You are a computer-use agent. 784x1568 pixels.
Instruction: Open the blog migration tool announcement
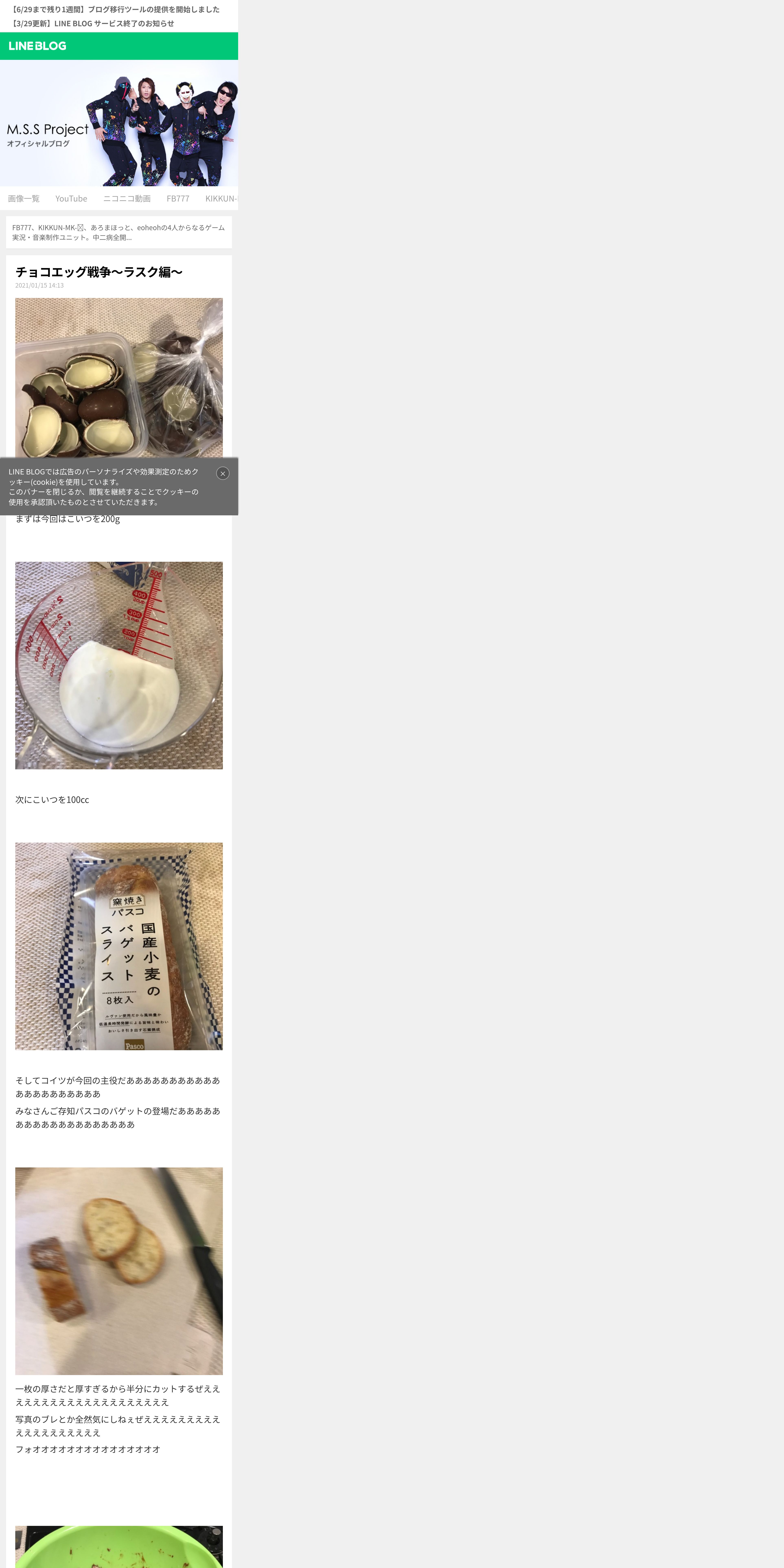point(116,9)
